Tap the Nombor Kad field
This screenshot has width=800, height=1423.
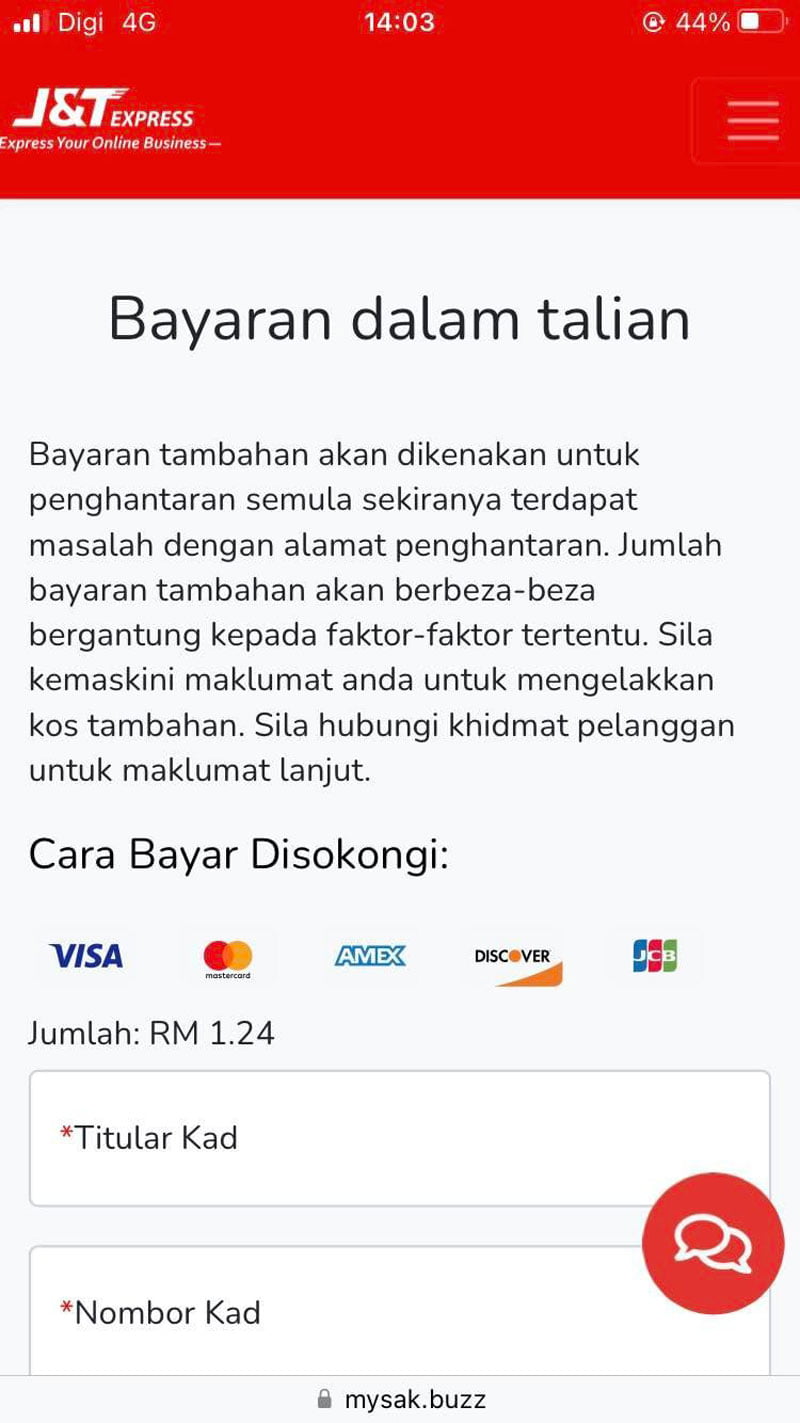330,1312
